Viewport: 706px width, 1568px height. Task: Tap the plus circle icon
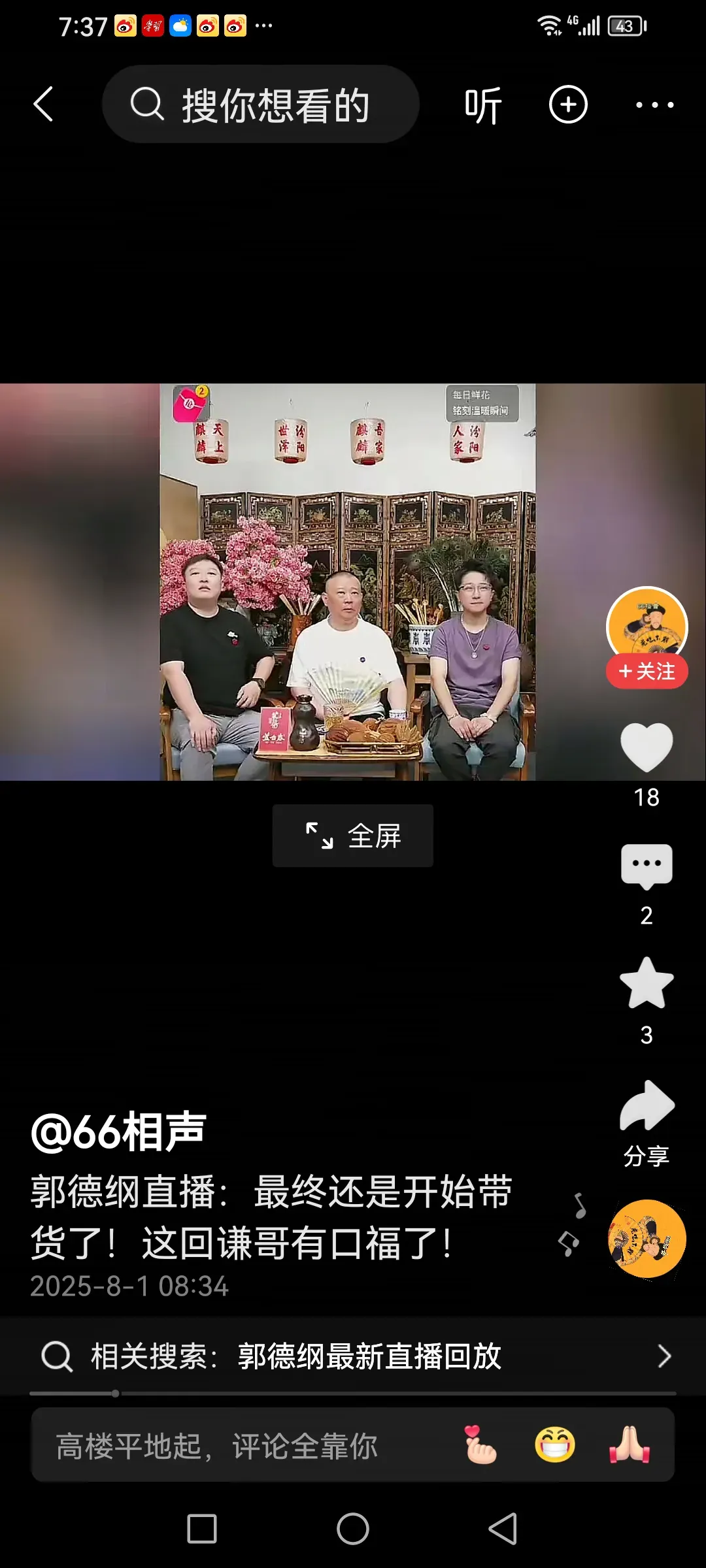point(568,105)
